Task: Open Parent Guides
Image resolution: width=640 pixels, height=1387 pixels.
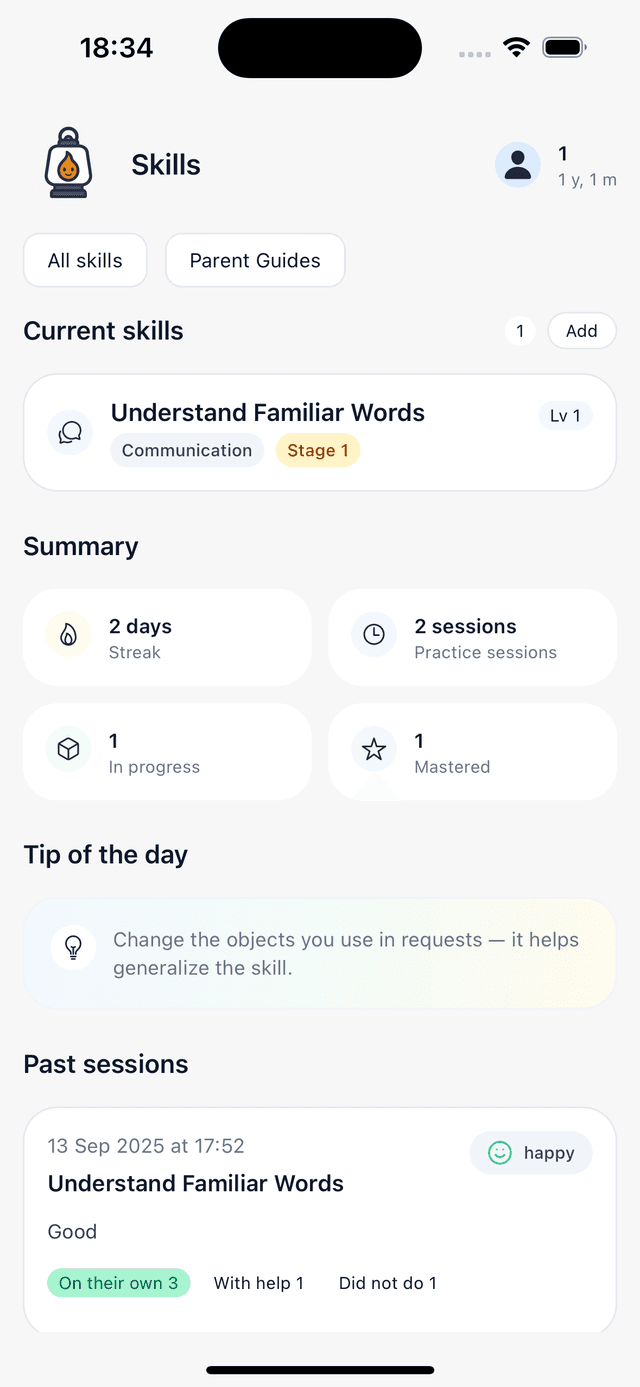Action: coord(255,261)
